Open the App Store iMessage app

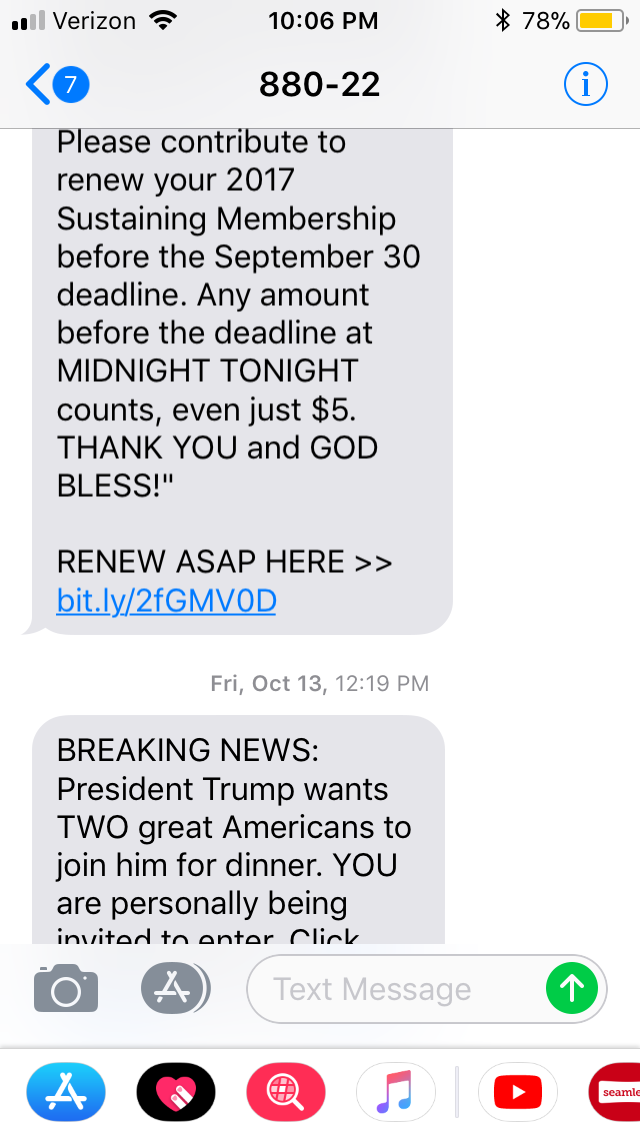66,1091
